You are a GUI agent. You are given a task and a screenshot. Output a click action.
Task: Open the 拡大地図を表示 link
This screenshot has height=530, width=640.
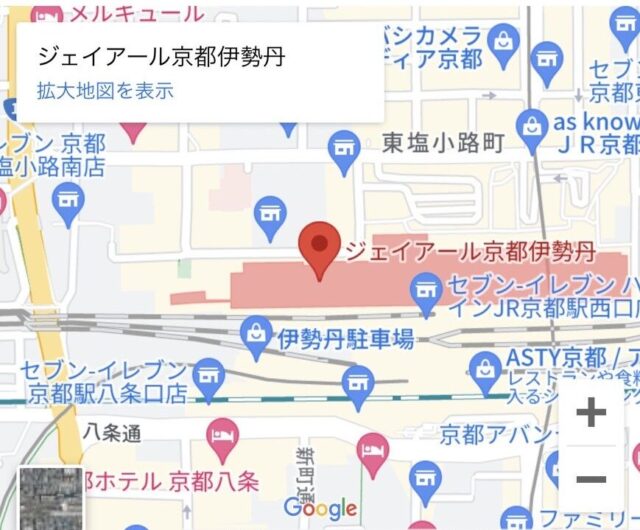105,90
